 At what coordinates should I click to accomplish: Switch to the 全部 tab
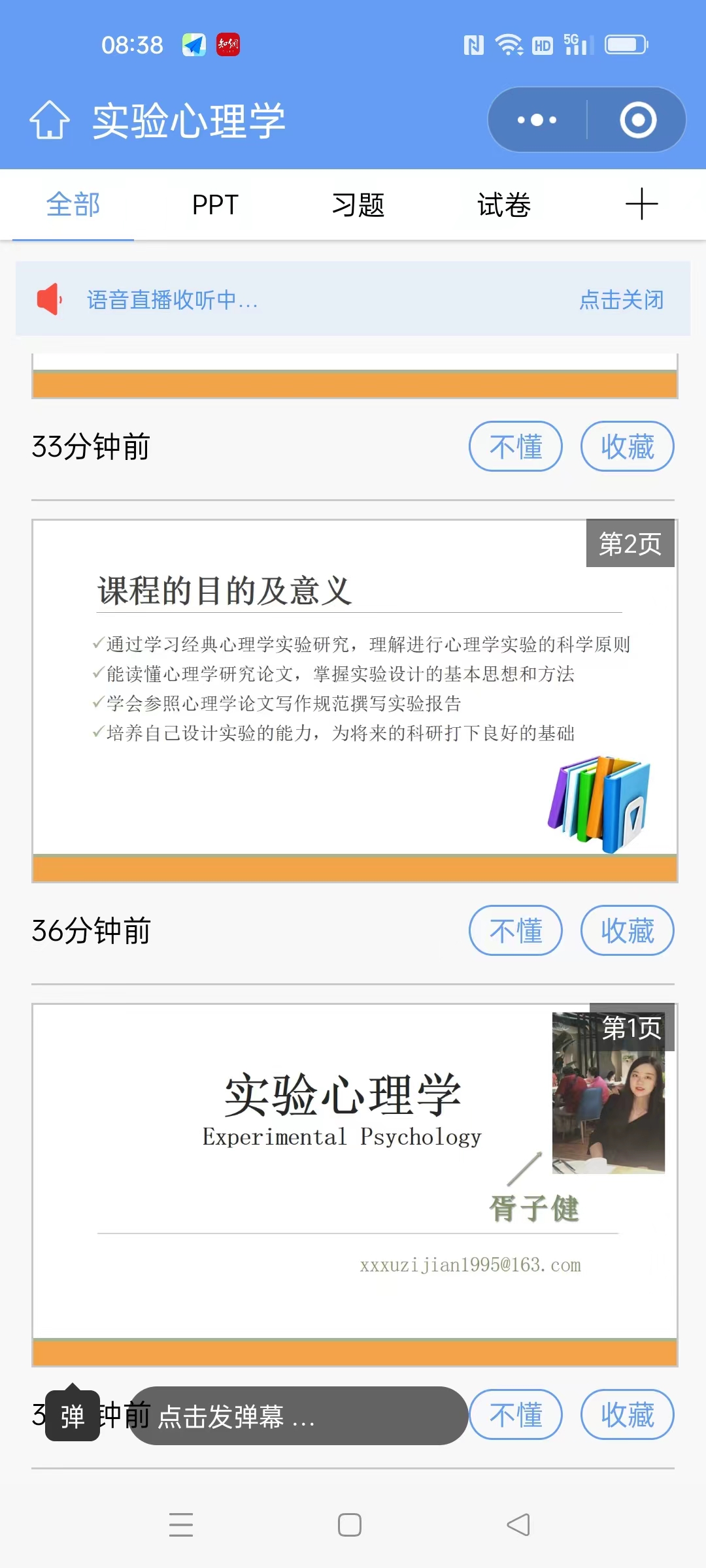pyautogui.click(x=73, y=205)
